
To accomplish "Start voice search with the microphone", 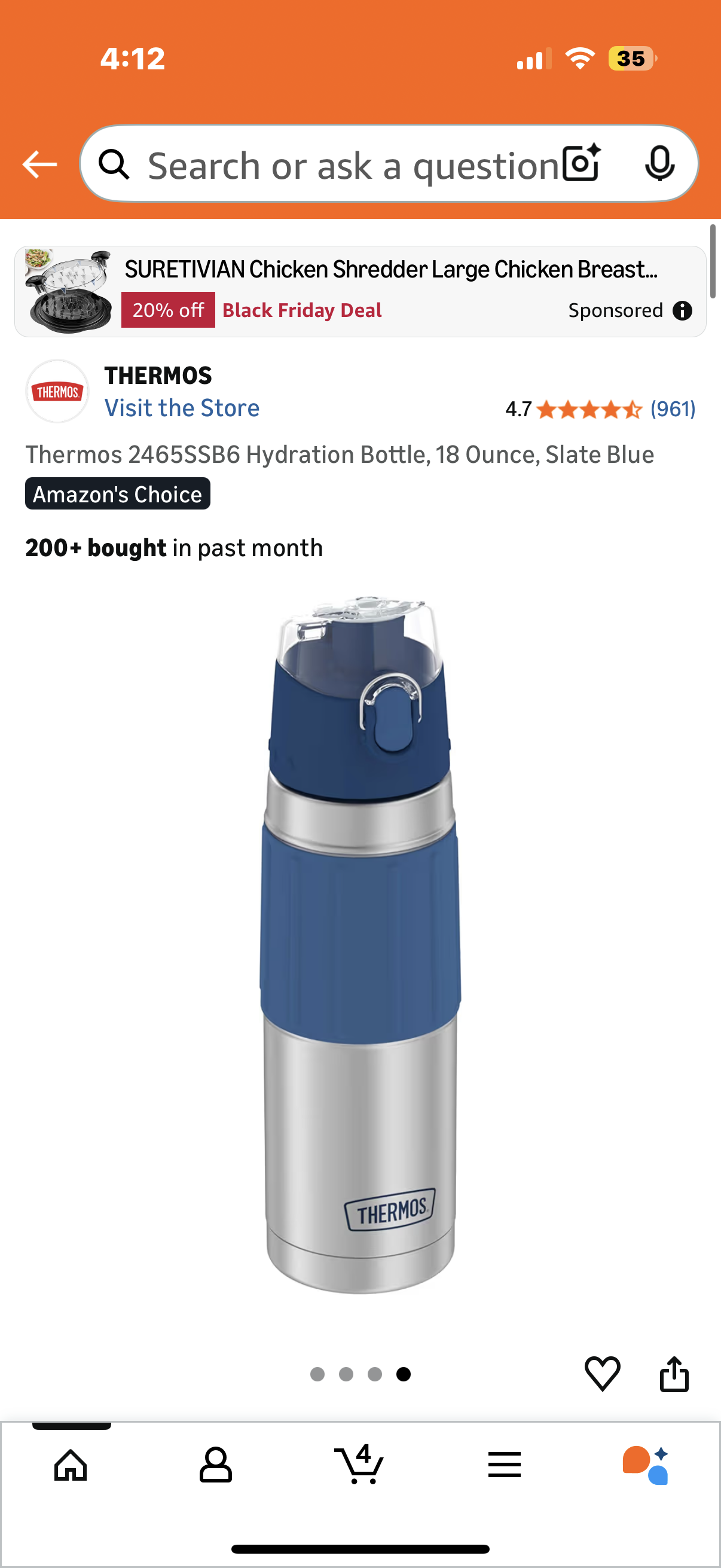I will tap(659, 164).
